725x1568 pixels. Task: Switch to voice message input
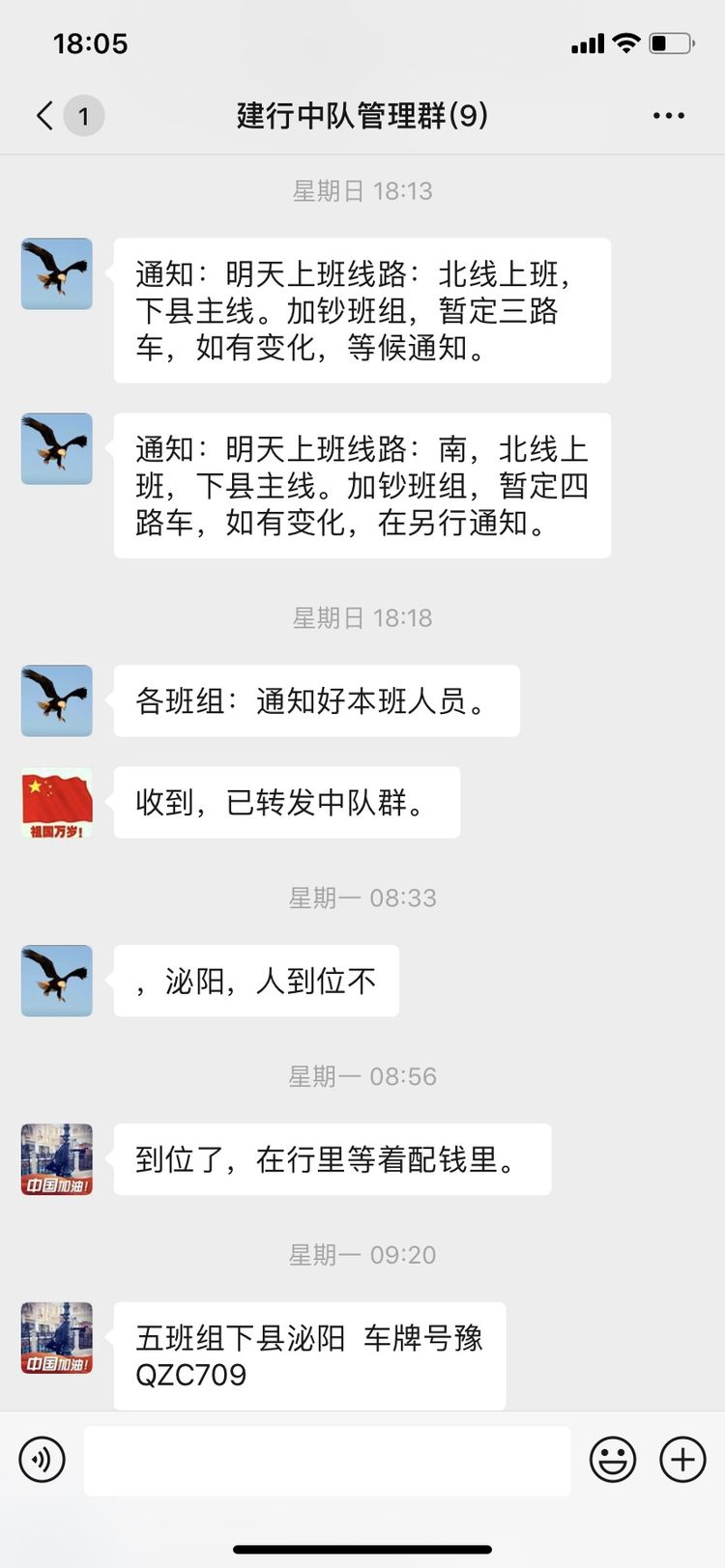tap(42, 1459)
